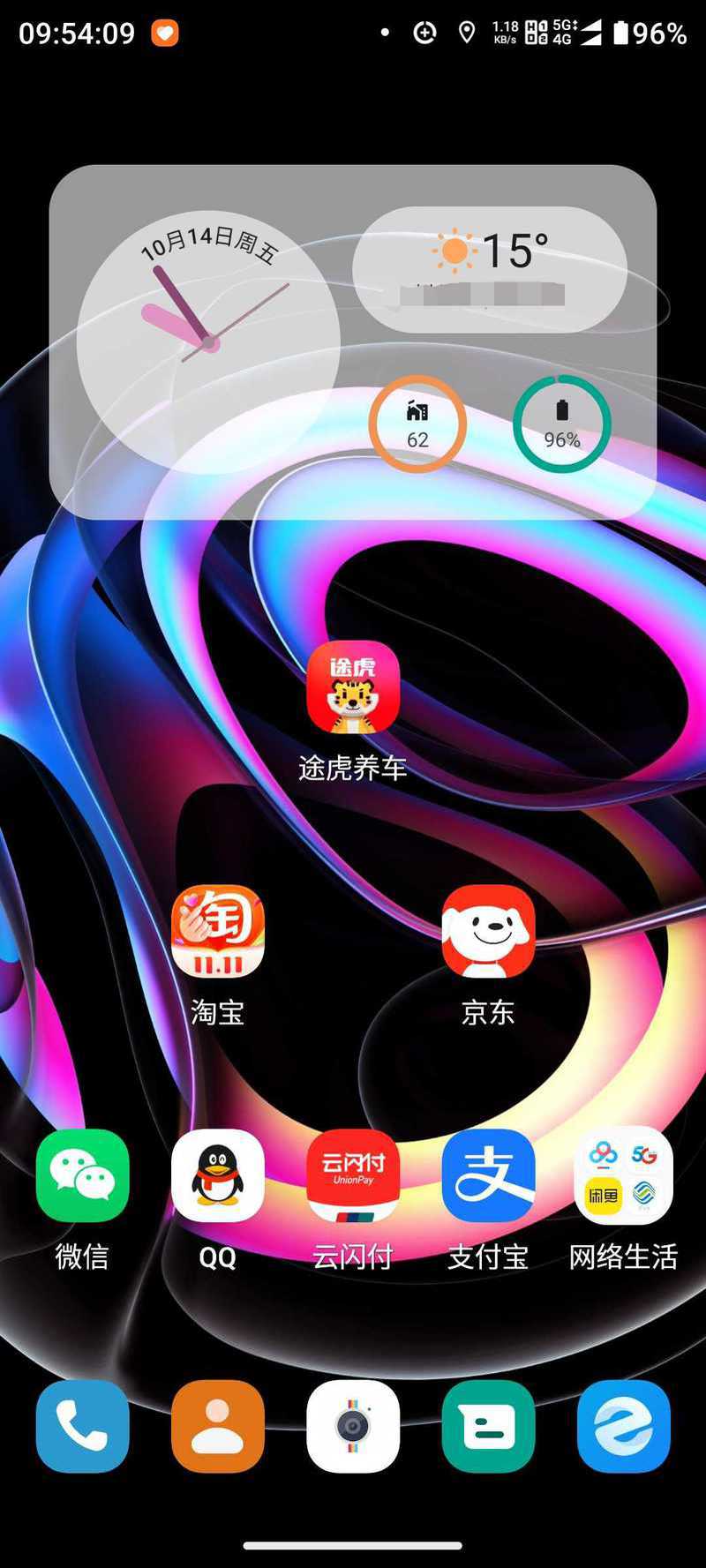
Task: Tap the storage cleanup circle showing 62
Action: [417, 424]
